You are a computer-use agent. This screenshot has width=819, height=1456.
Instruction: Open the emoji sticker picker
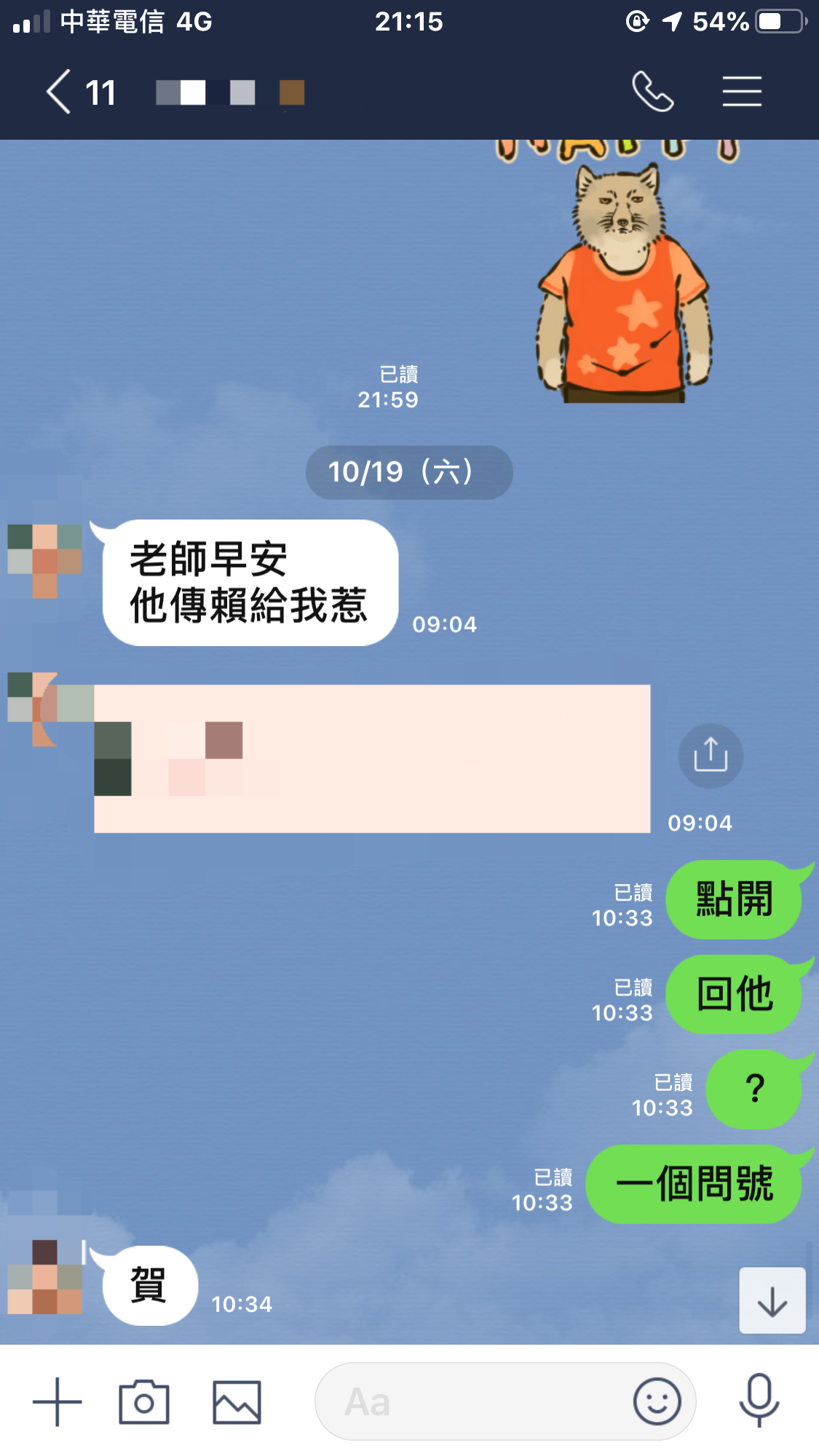(657, 1401)
